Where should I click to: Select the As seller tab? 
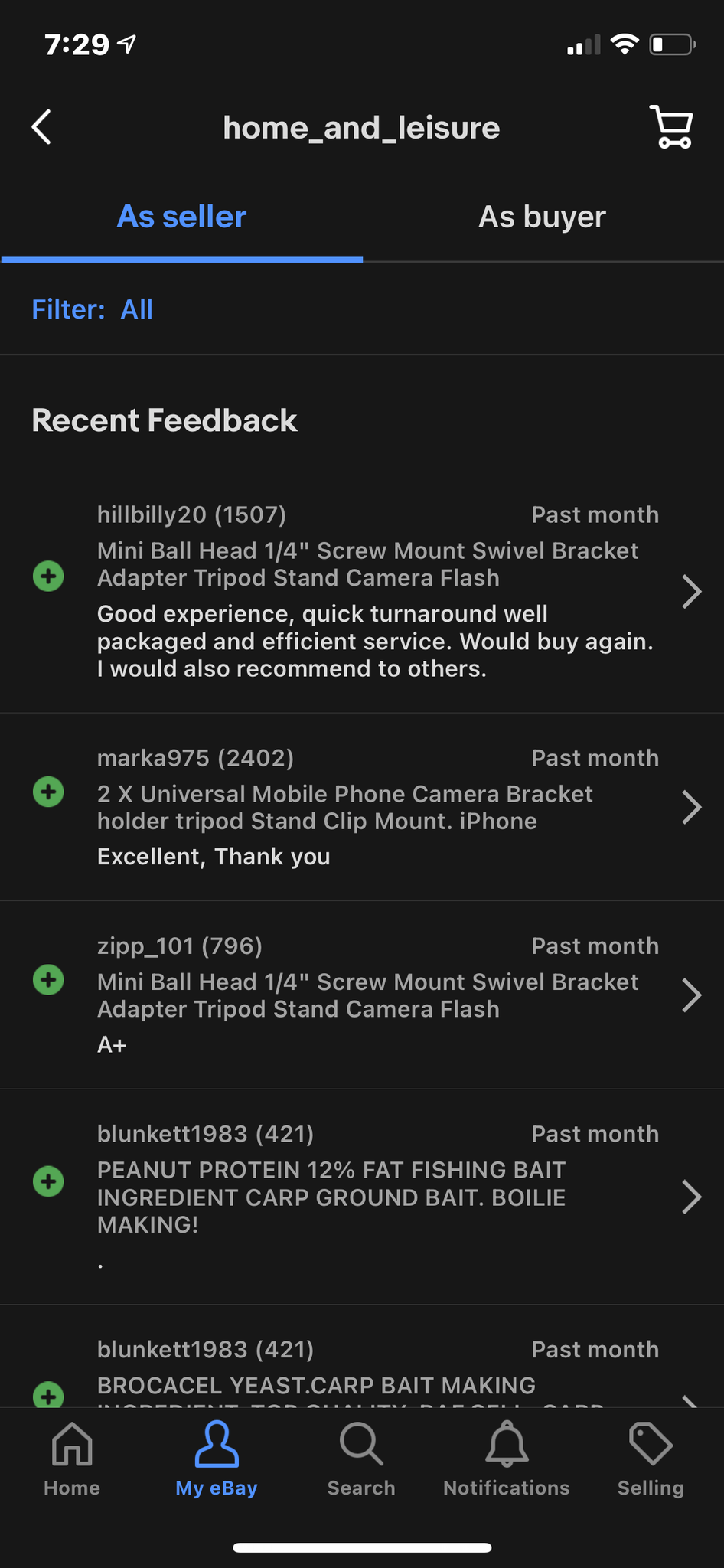point(181,217)
